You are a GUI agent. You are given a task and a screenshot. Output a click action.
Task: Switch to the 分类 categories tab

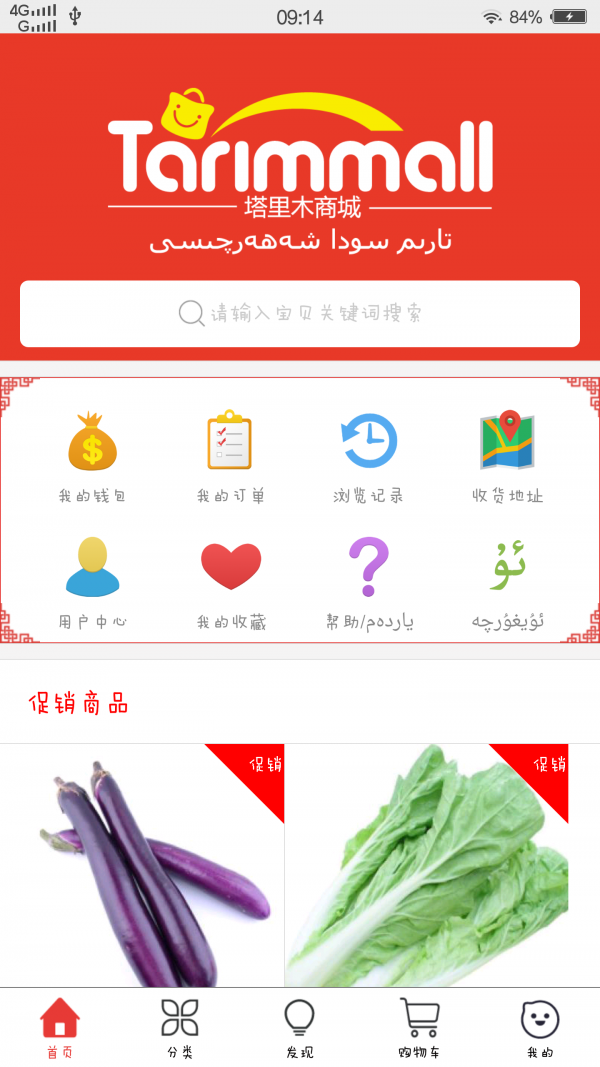click(x=180, y=1028)
